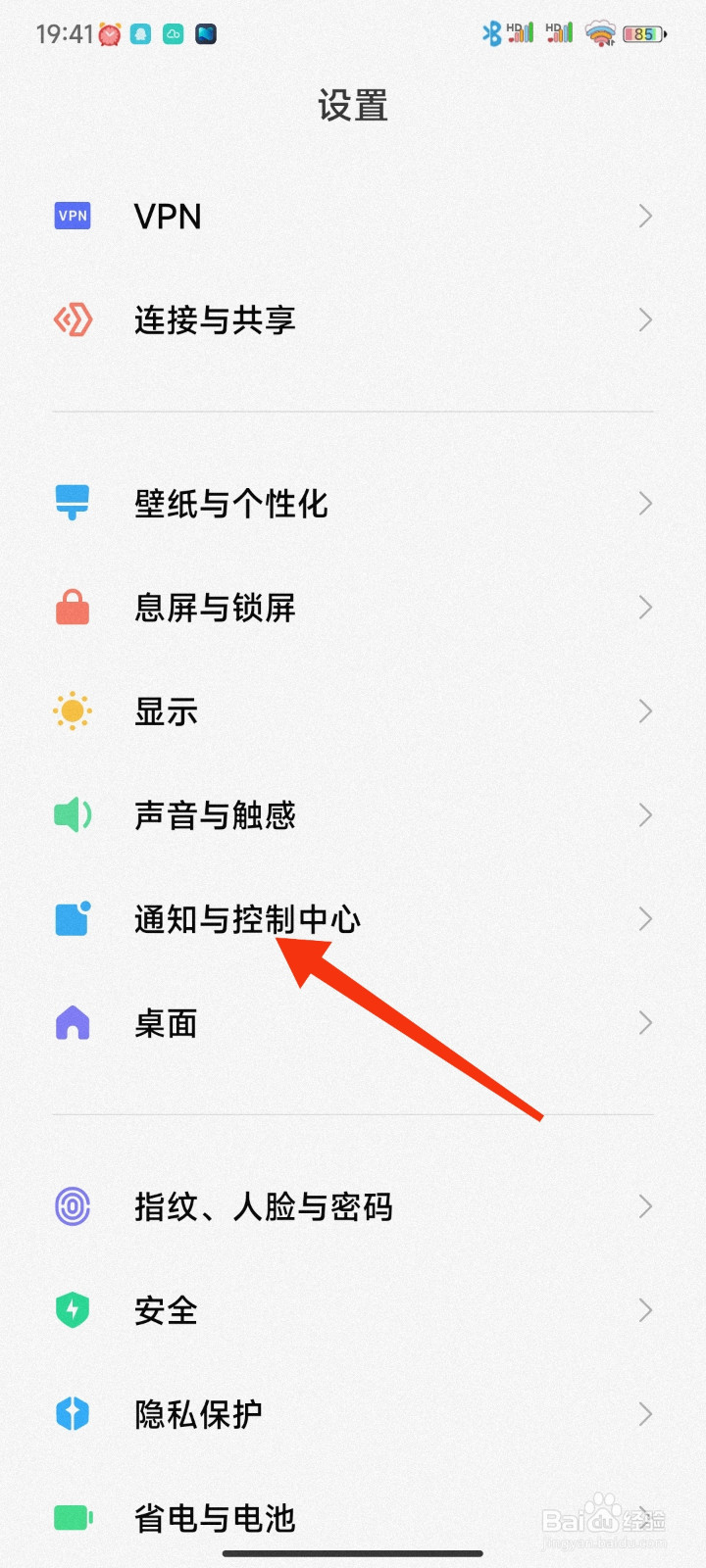
Task: Tap the 指纹、人脸与密码 fingerprint icon
Action: click(x=72, y=1206)
